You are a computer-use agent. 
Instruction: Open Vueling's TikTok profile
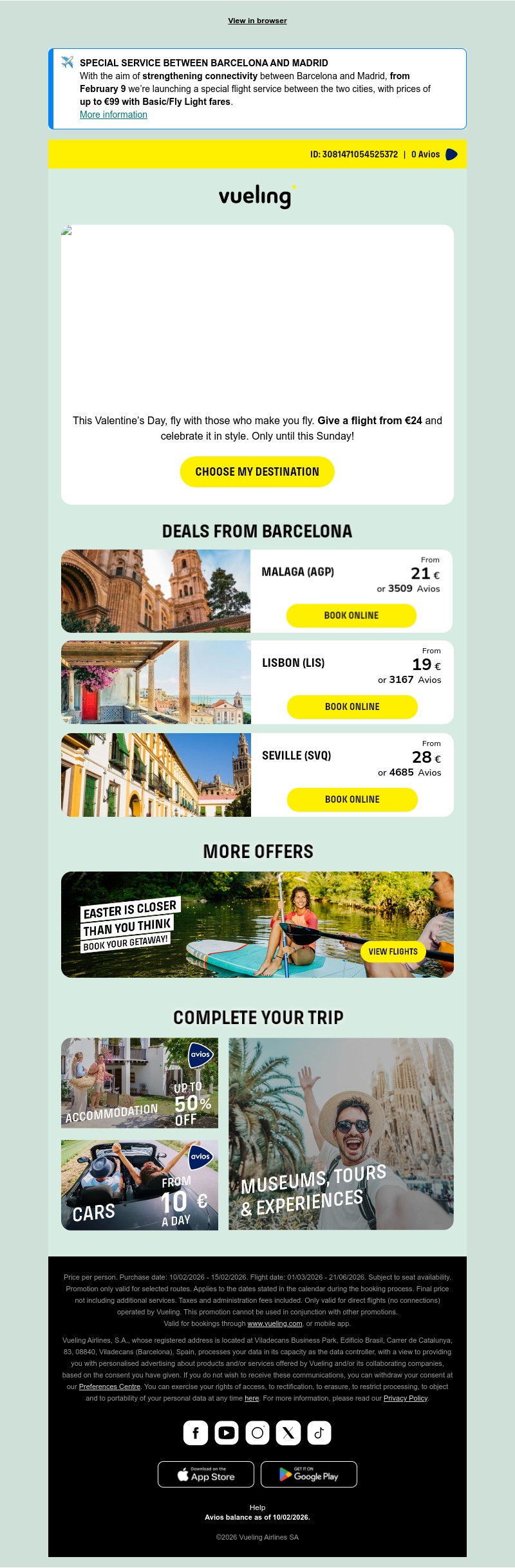[319, 1433]
